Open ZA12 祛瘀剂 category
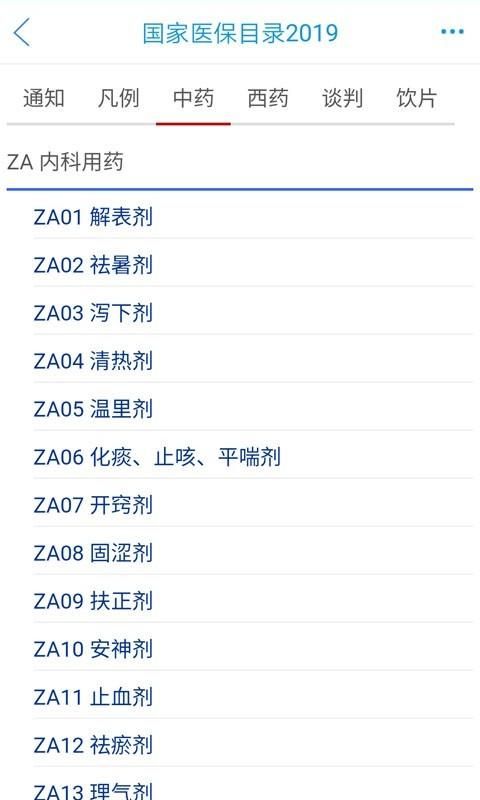Screen dimensions: 480x800 click(253, 744)
